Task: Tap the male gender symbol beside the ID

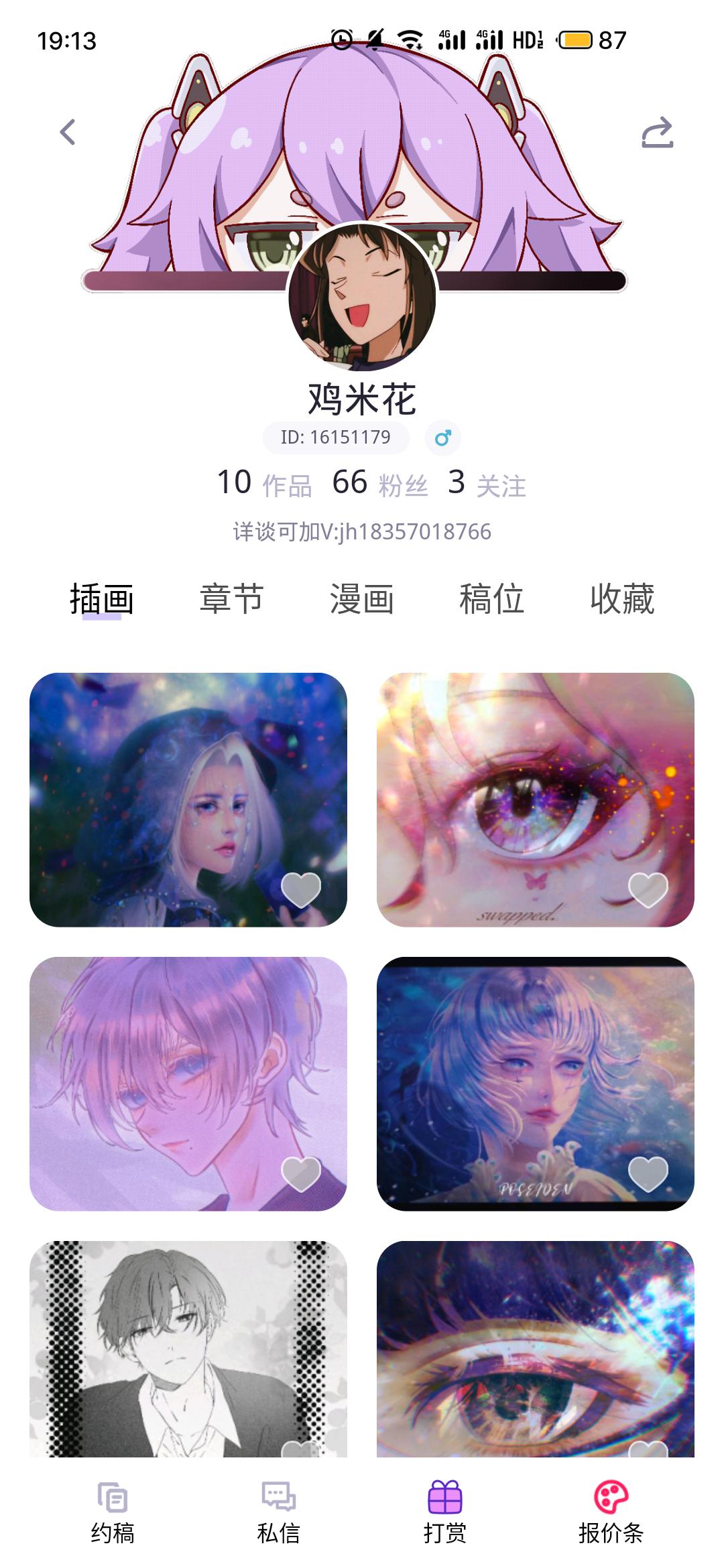Action: coord(442,436)
